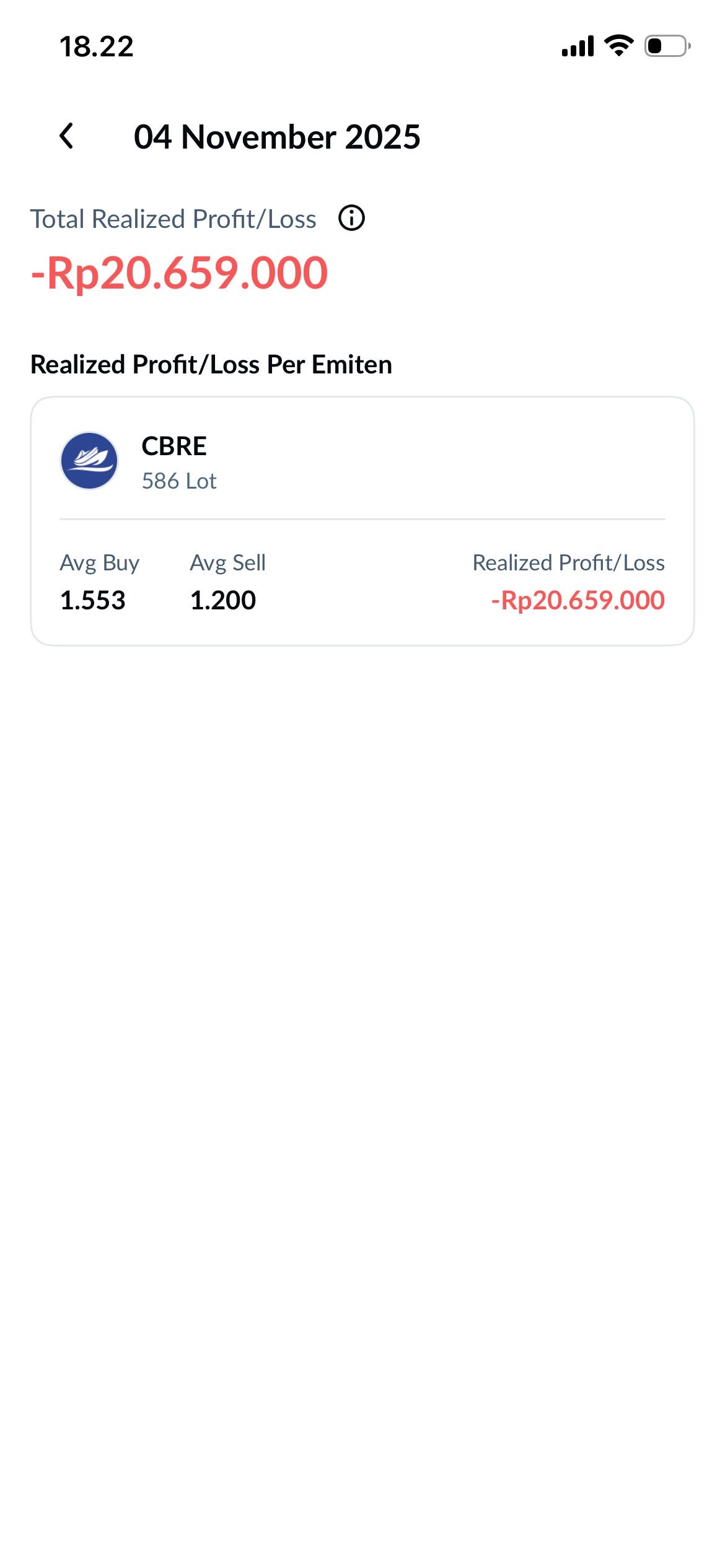This screenshot has width=725, height=1568.
Task: Tap the Realized Profit/Loss Per Emiten heading
Action: tap(212, 365)
